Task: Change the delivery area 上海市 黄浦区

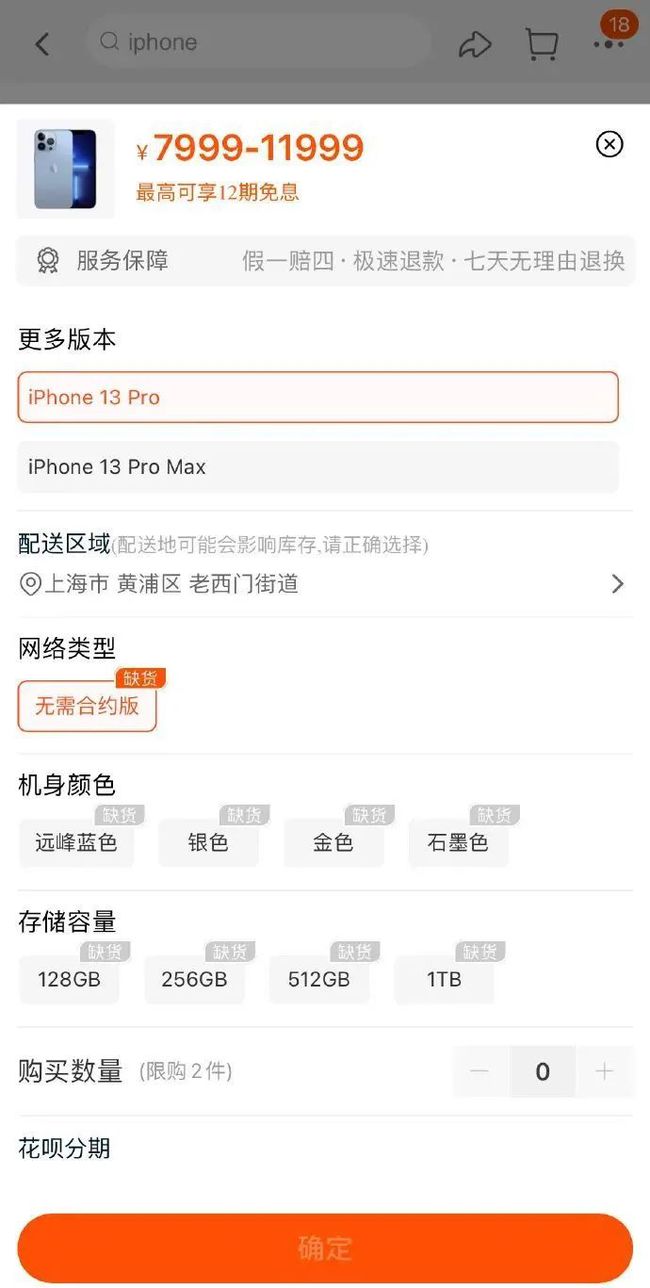Action: pyautogui.click(x=326, y=584)
